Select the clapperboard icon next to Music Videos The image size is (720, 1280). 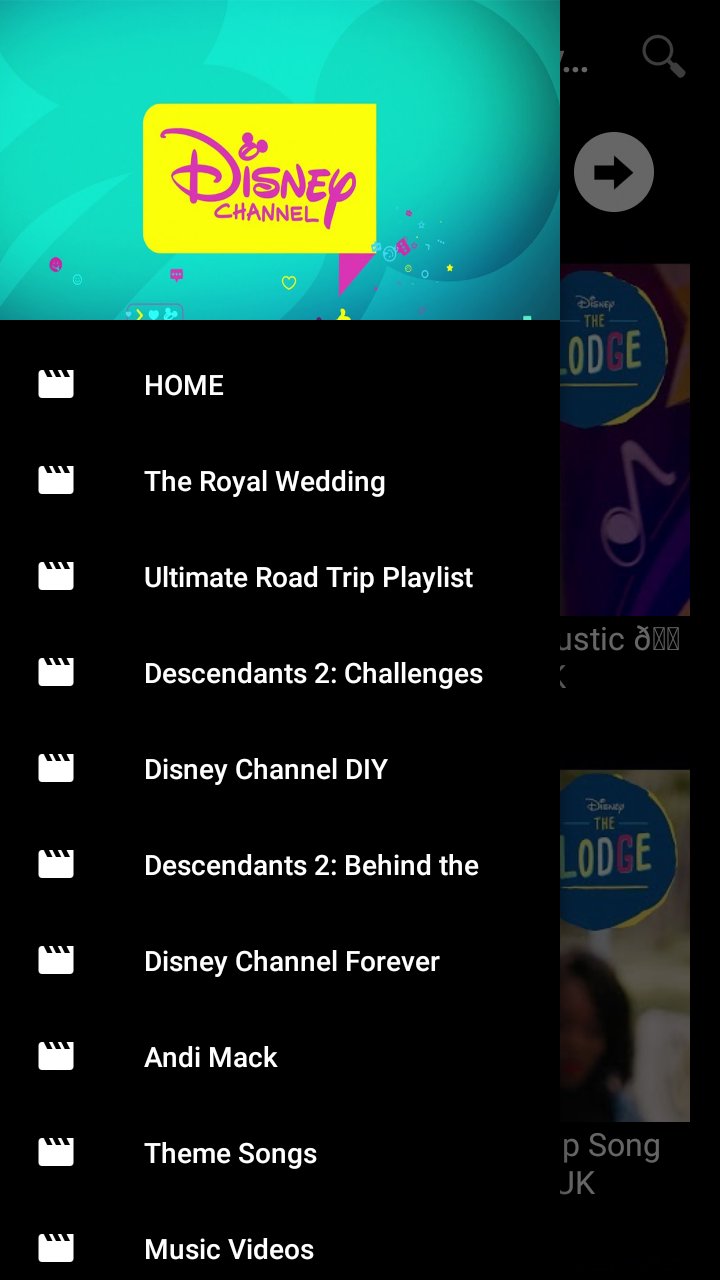[56, 1248]
